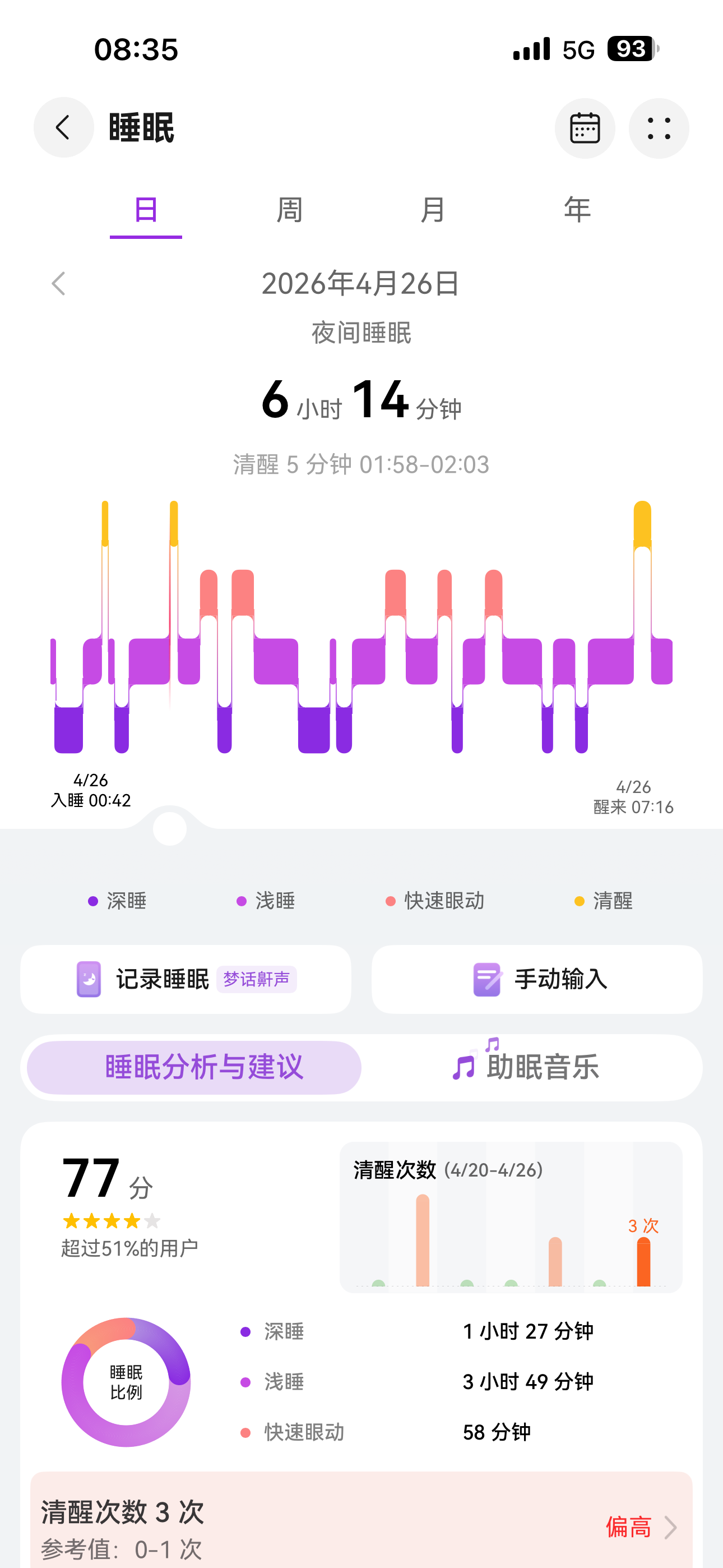Tap the sleep chart's round cursor handle
The image size is (723, 1568).
170,828
